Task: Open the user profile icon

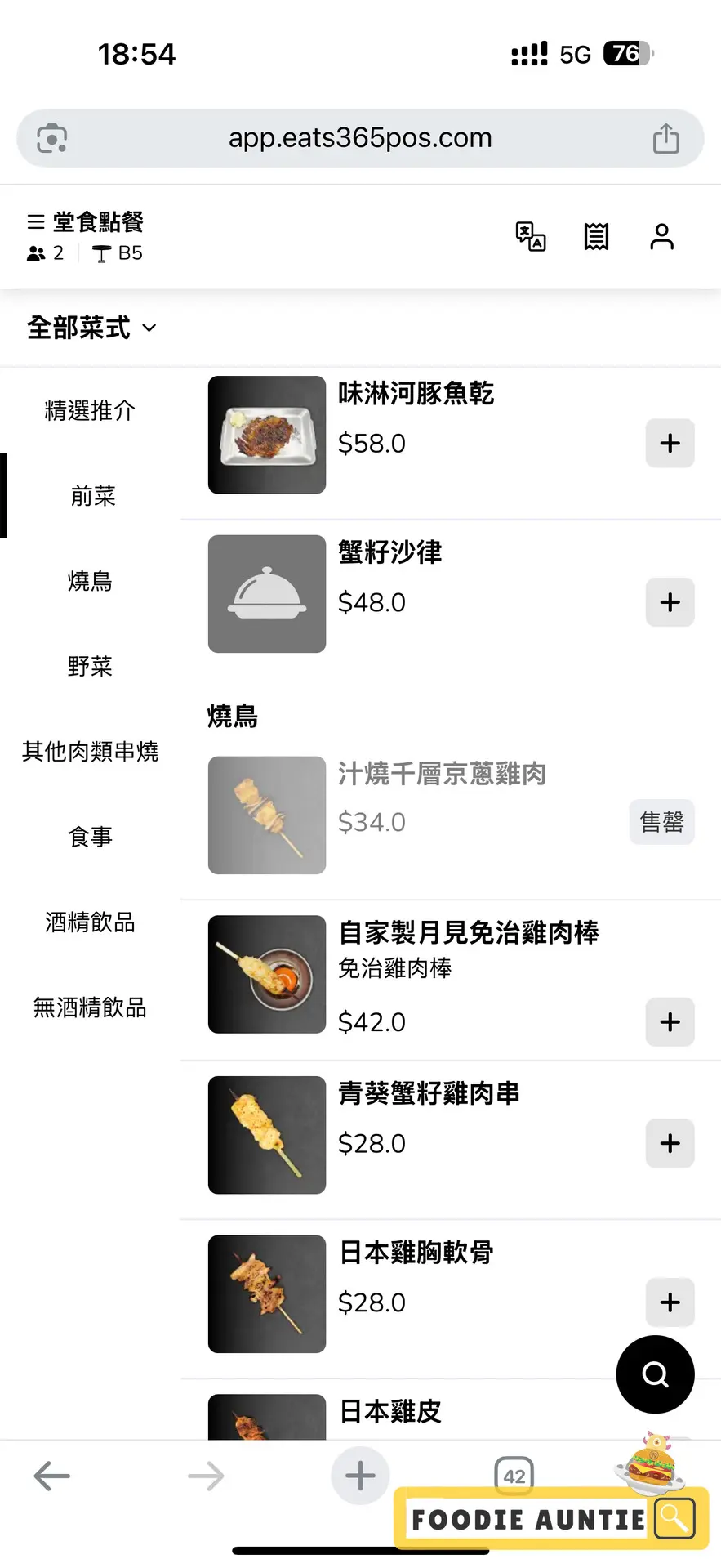Action: [661, 237]
